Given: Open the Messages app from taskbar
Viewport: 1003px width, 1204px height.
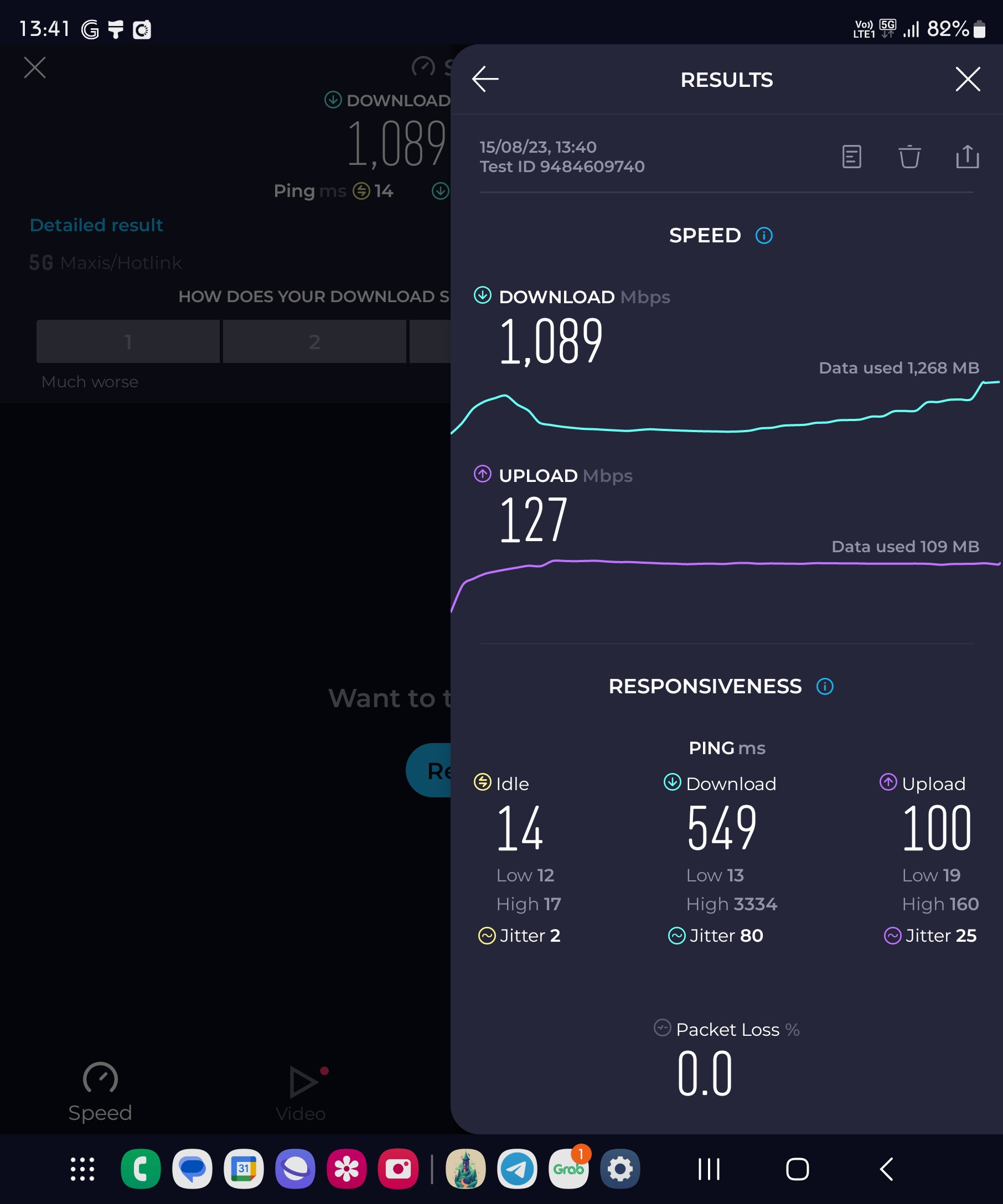Looking at the screenshot, I should point(192,1169).
